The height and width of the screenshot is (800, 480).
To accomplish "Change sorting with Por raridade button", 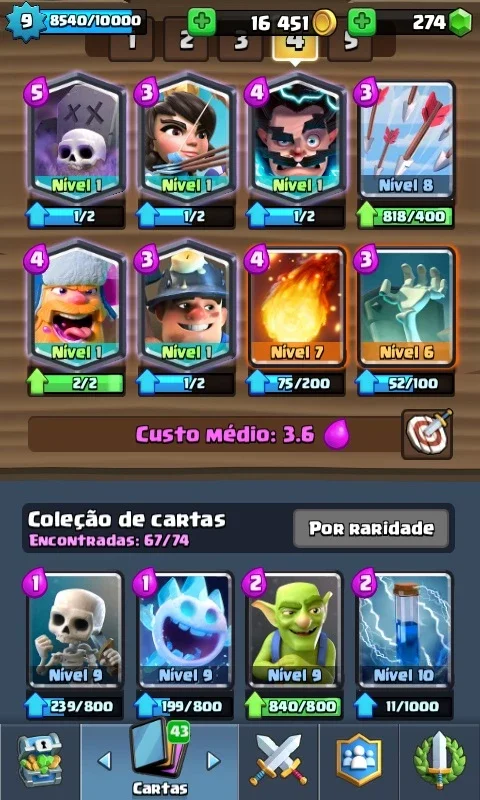I will (371, 528).
